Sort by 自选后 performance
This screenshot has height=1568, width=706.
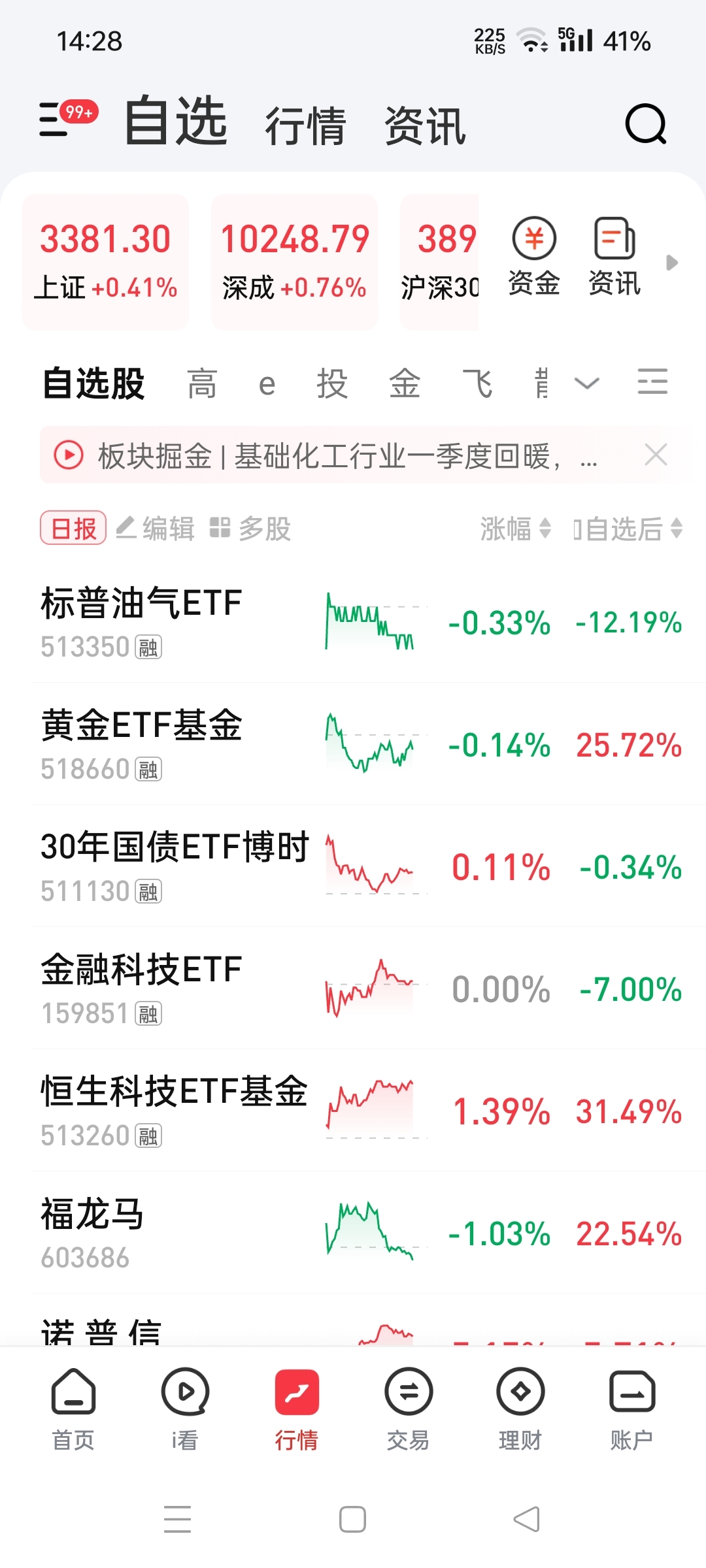click(x=628, y=529)
